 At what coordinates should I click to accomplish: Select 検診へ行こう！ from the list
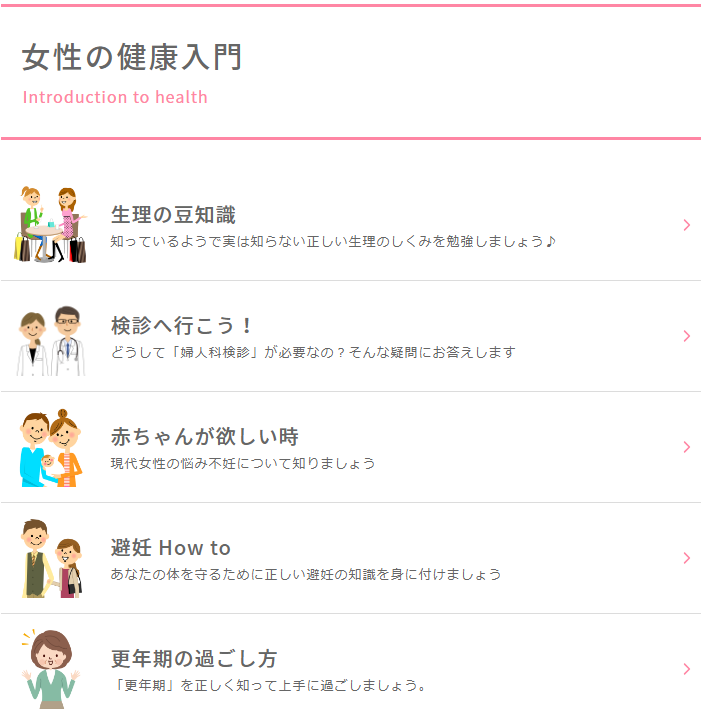coord(183,326)
